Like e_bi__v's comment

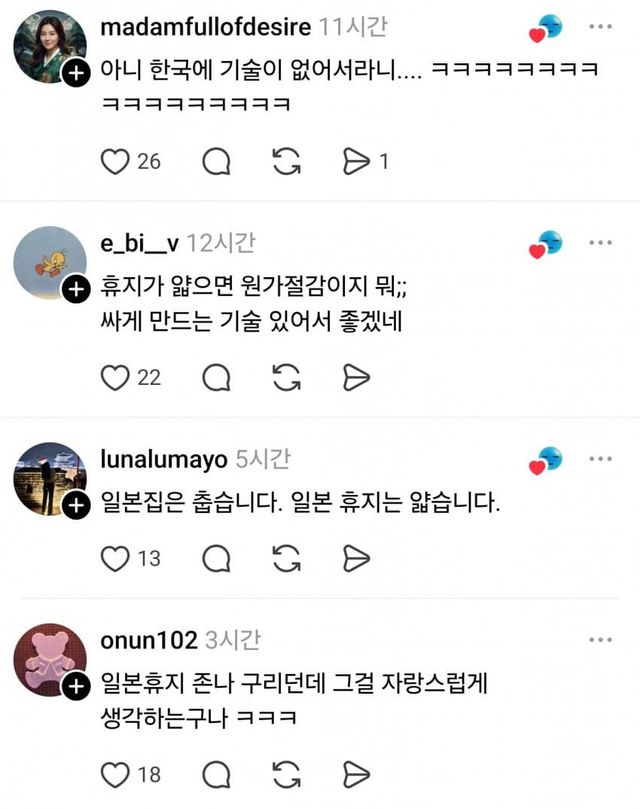(x=116, y=376)
